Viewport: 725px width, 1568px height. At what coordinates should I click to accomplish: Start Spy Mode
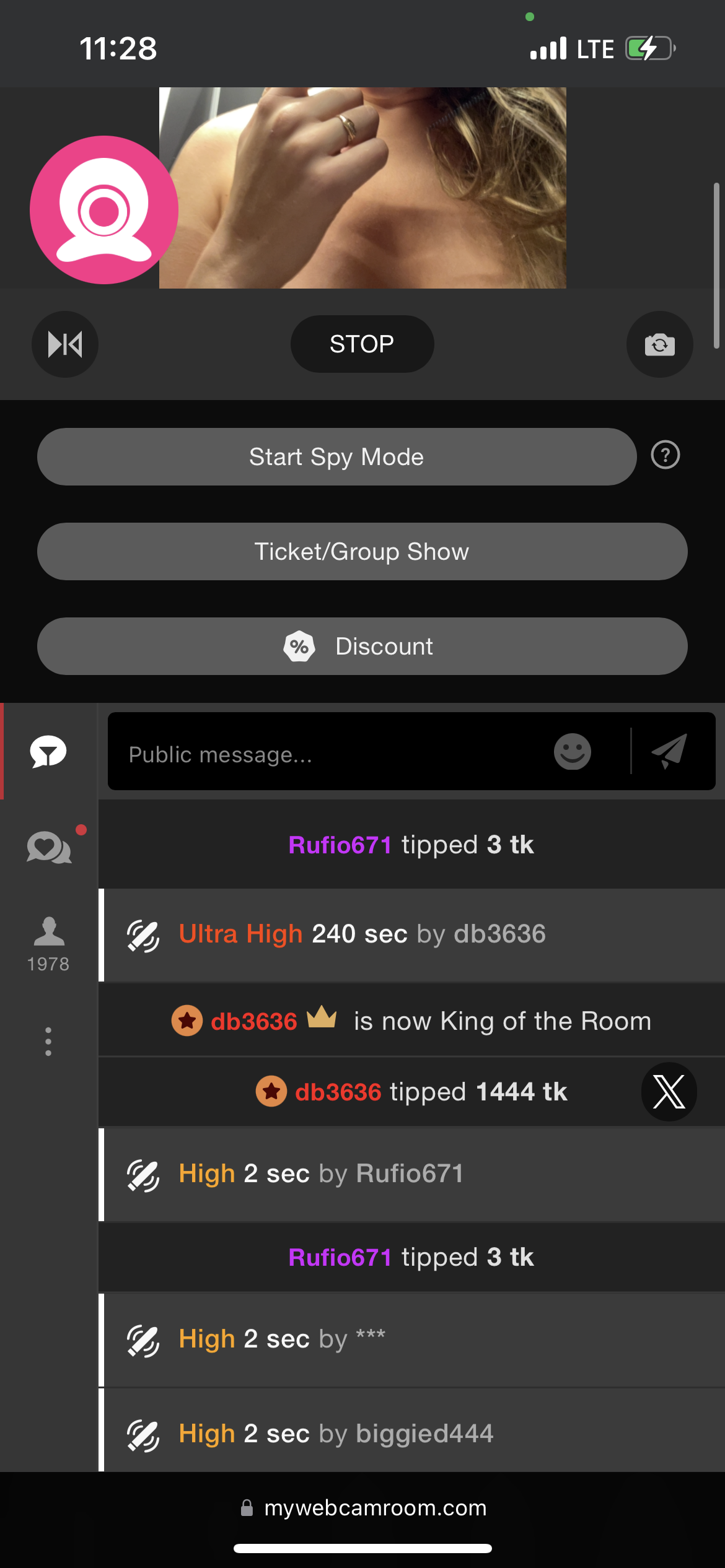click(336, 457)
